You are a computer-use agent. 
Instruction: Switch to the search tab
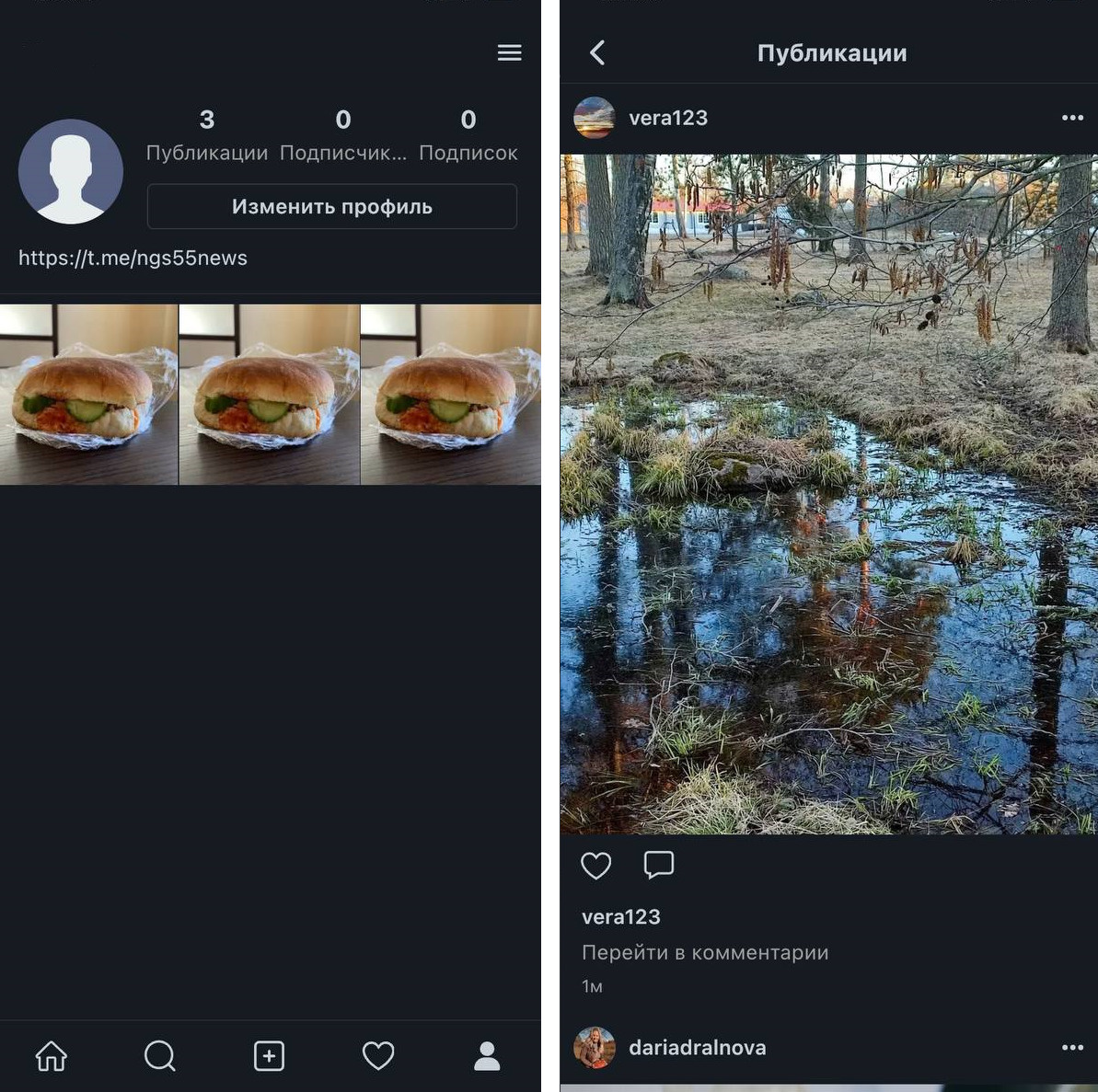point(160,1056)
